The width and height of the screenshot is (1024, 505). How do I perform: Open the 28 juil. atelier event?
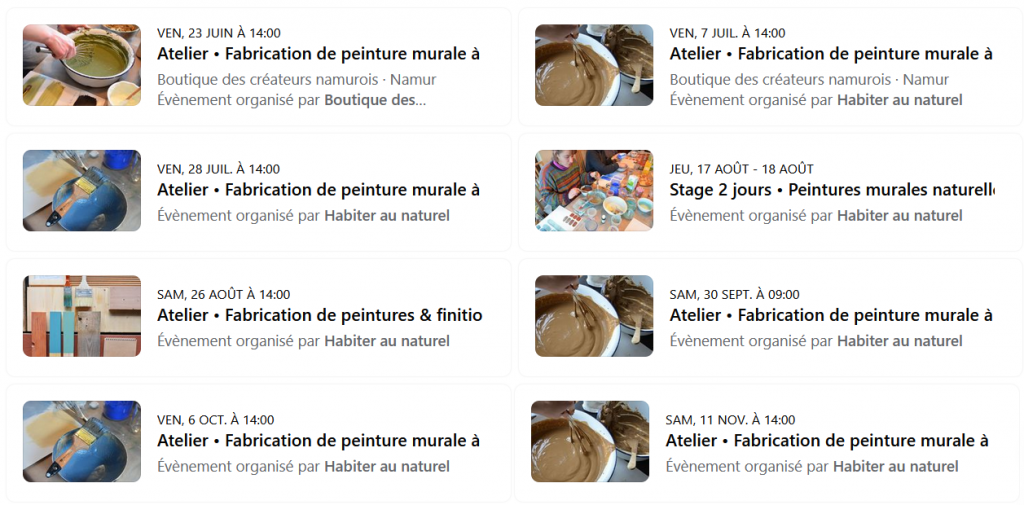click(x=318, y=190)
